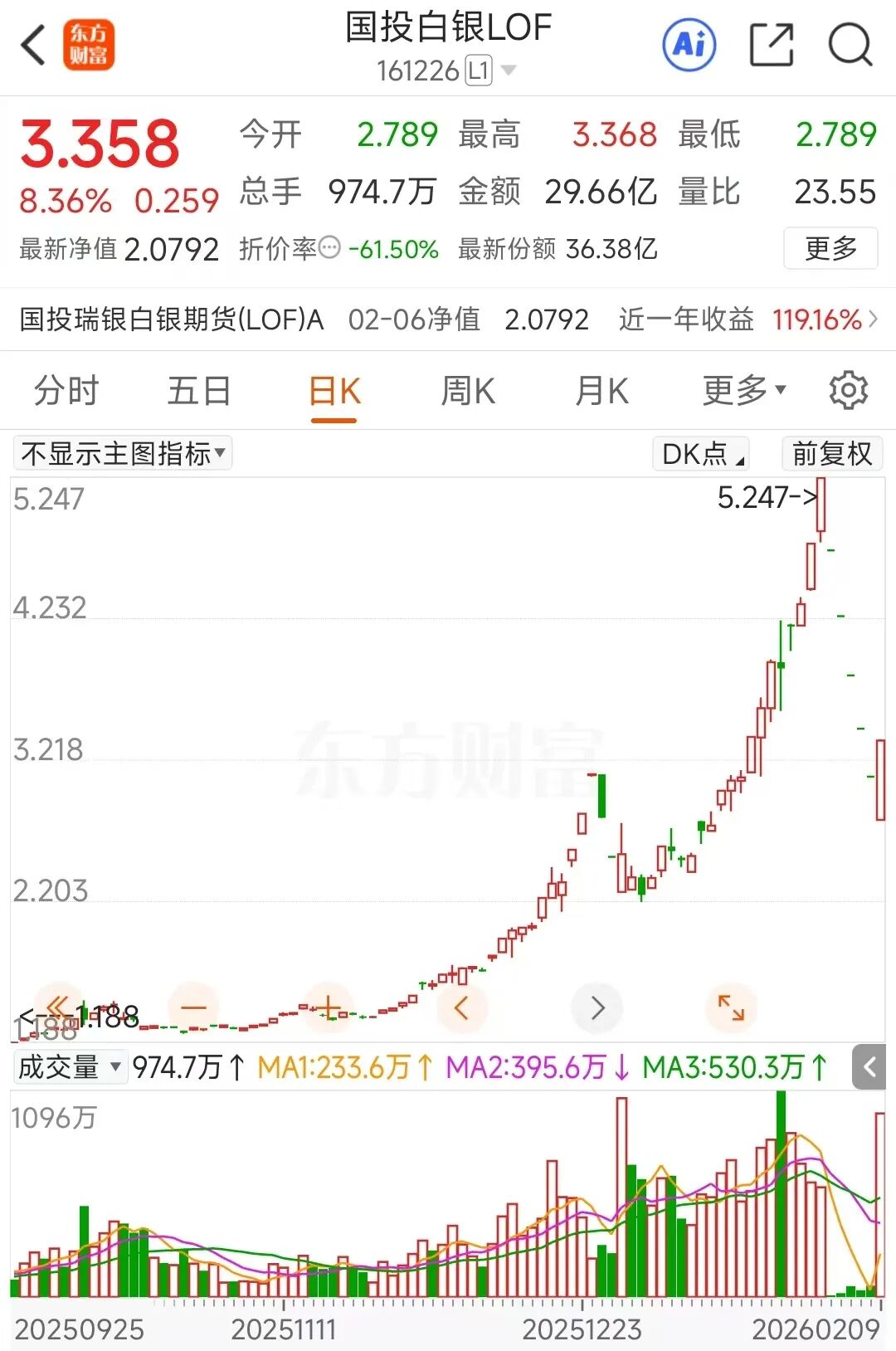Zoom in the chart with plus button
Screen dimensions: 896x1351
click(329, 1008)
